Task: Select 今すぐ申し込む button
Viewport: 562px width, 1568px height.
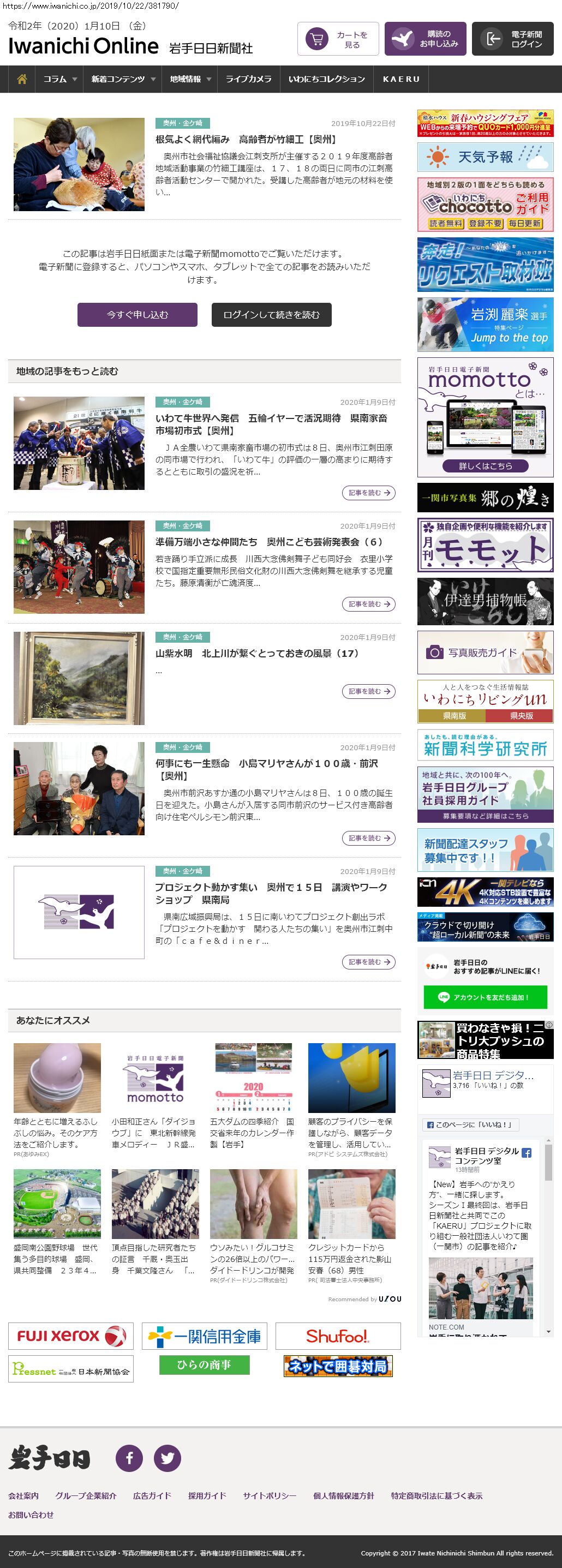Action: tap(137, 315)
